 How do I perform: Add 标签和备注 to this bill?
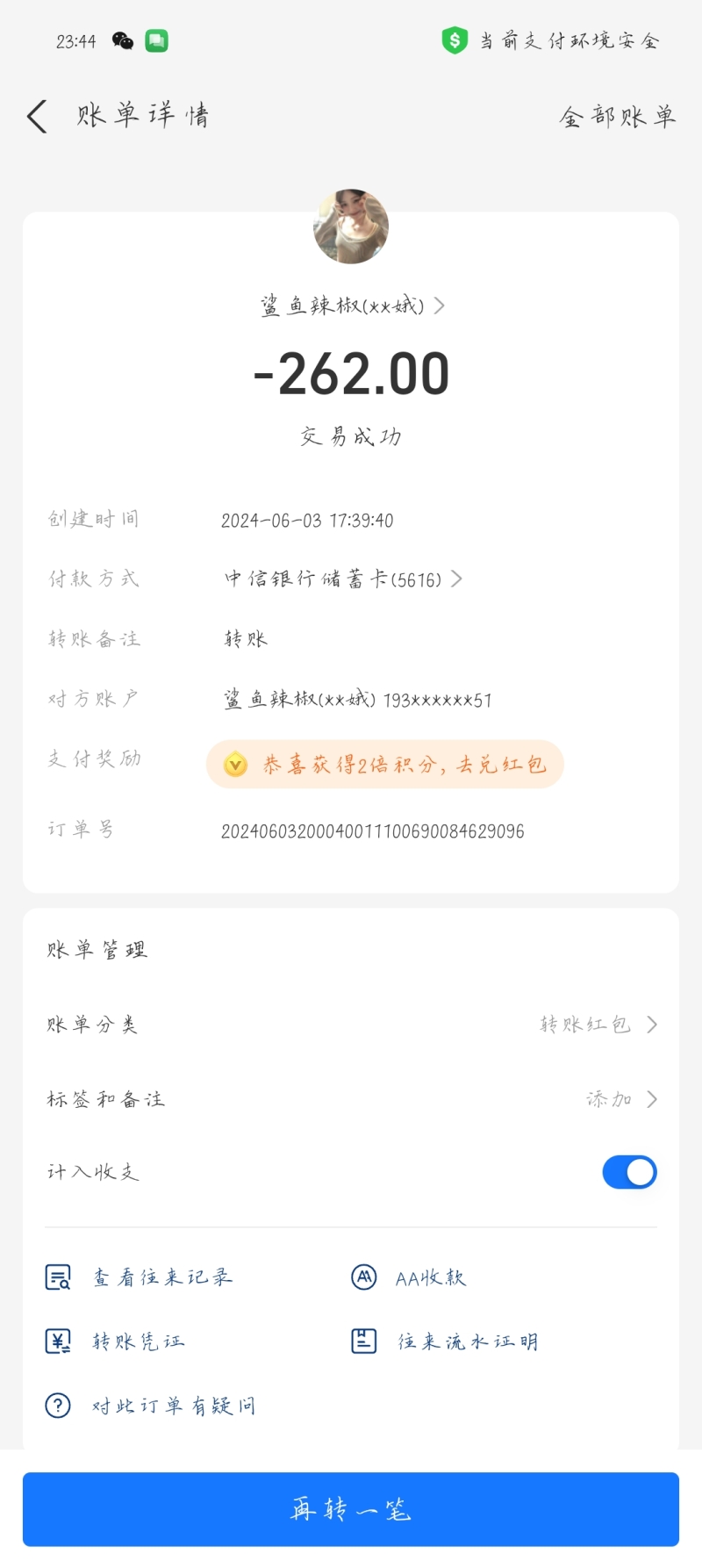pyautogui.click(x=620, y=1099)
